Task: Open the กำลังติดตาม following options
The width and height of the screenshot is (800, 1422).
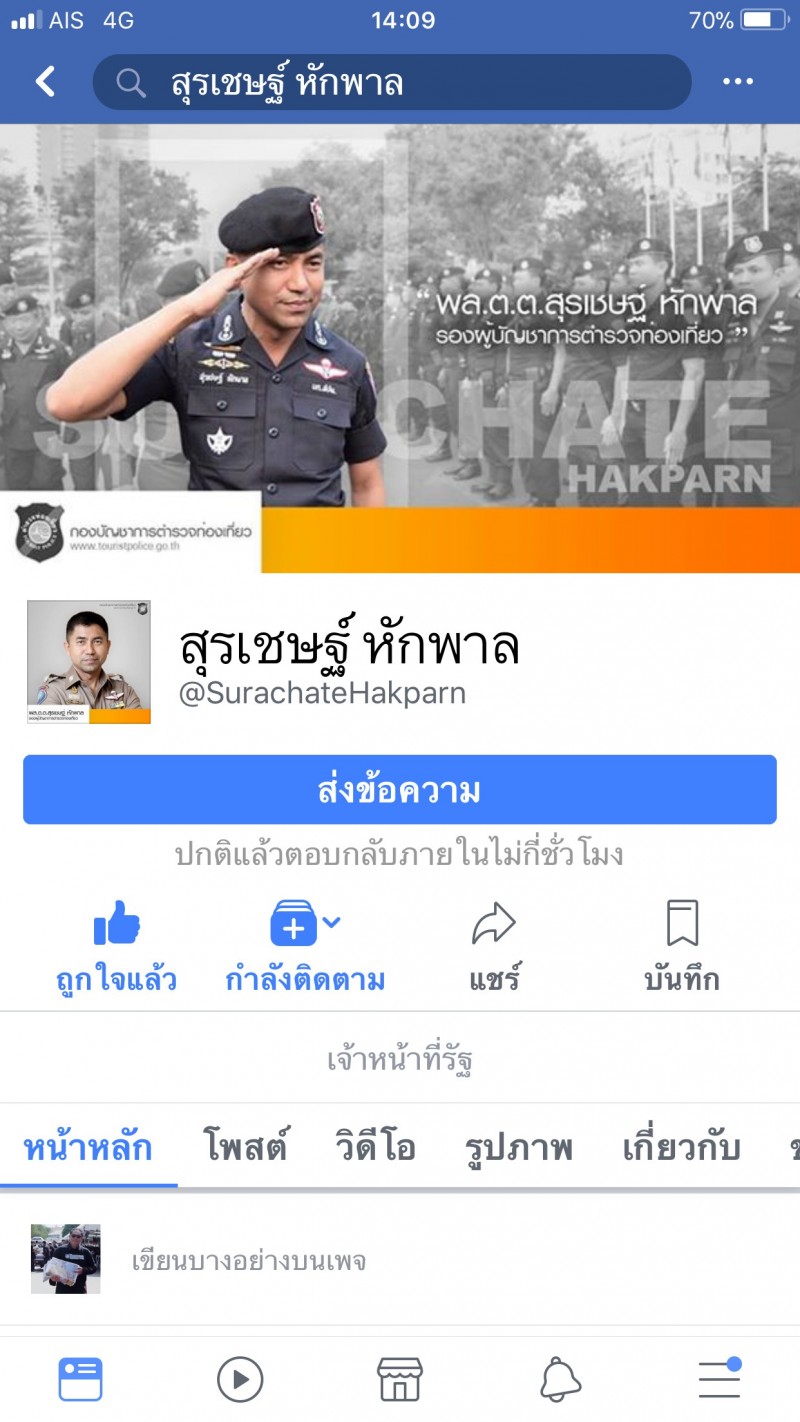Action: [305, 947]
